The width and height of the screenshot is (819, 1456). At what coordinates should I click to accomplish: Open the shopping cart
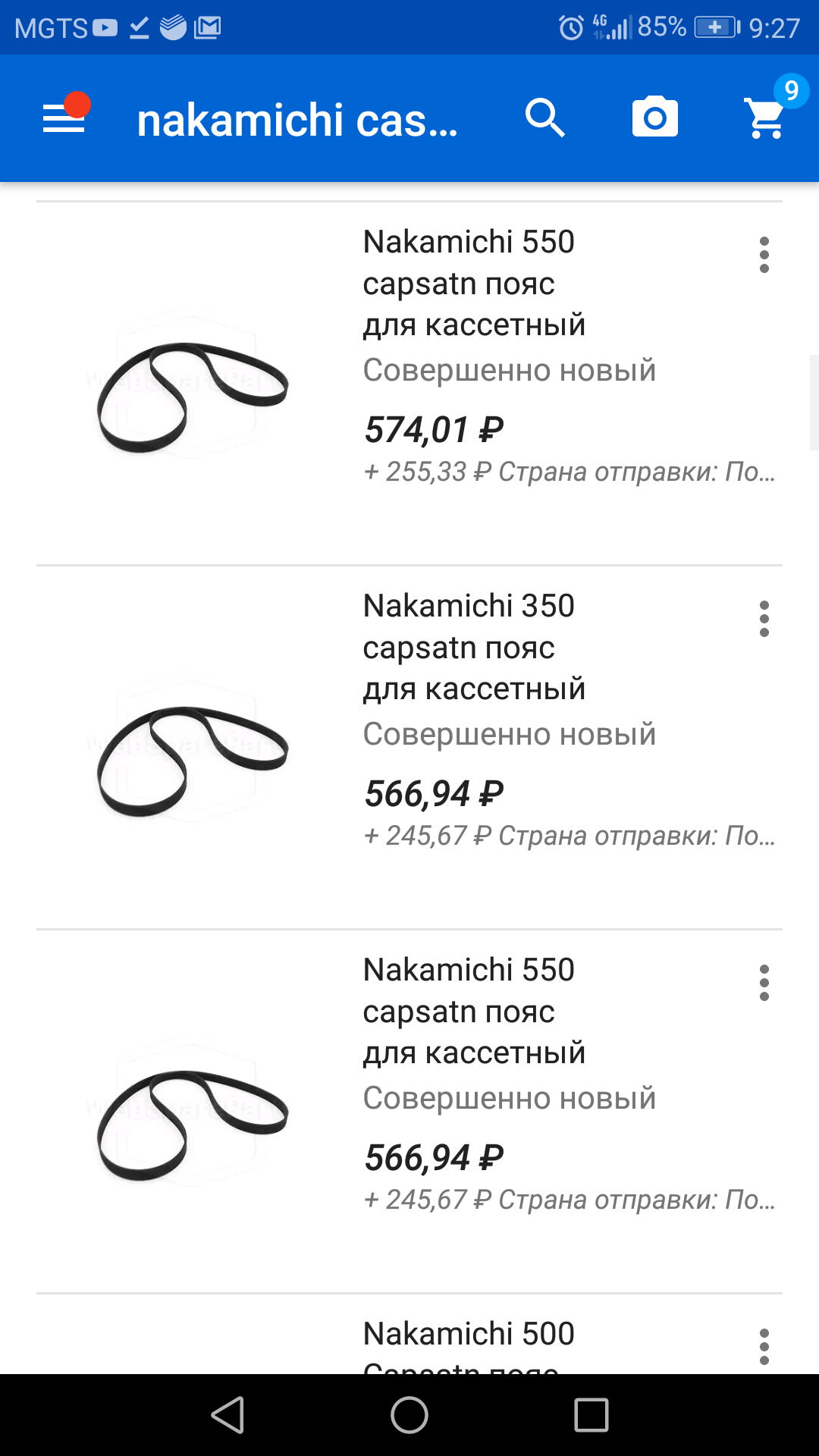[766, 118]
